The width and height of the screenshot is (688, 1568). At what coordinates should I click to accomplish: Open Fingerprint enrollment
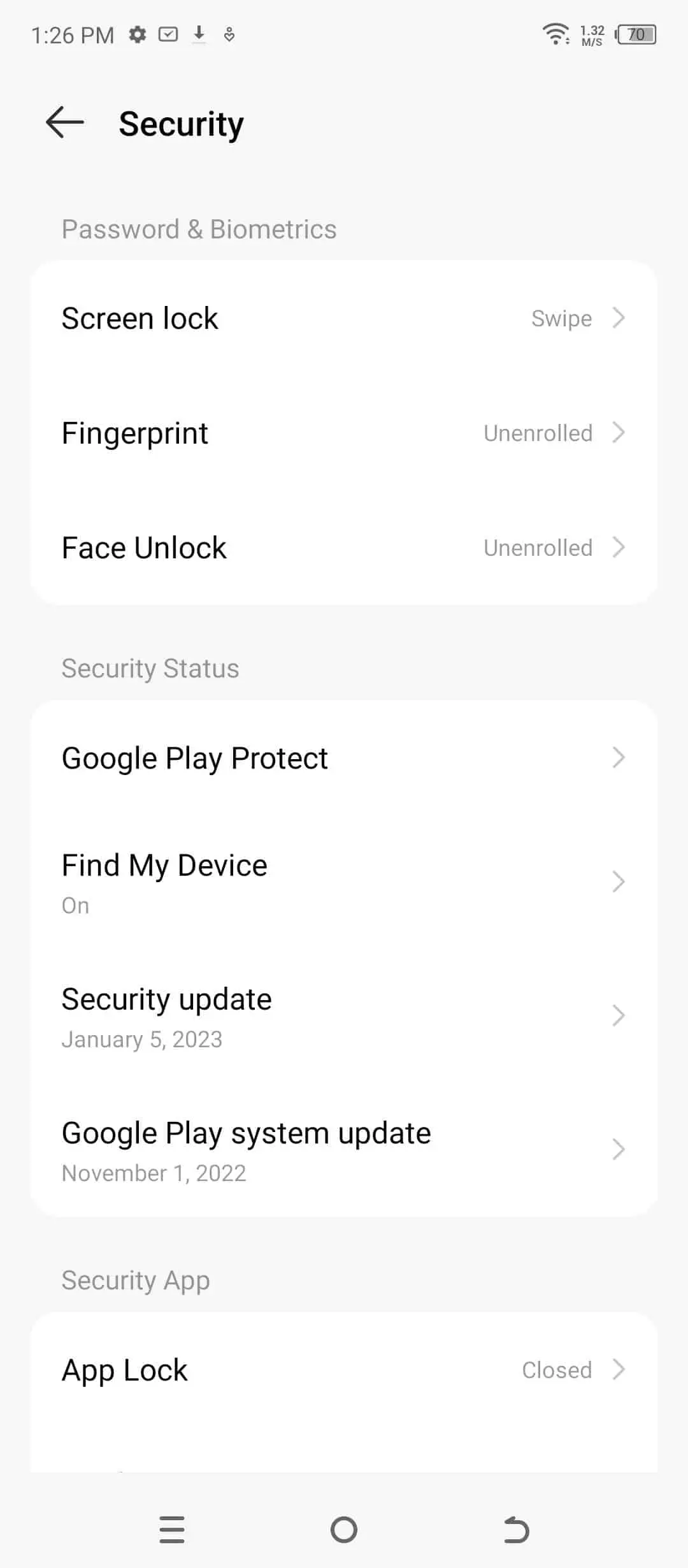(x=344, y=433)
